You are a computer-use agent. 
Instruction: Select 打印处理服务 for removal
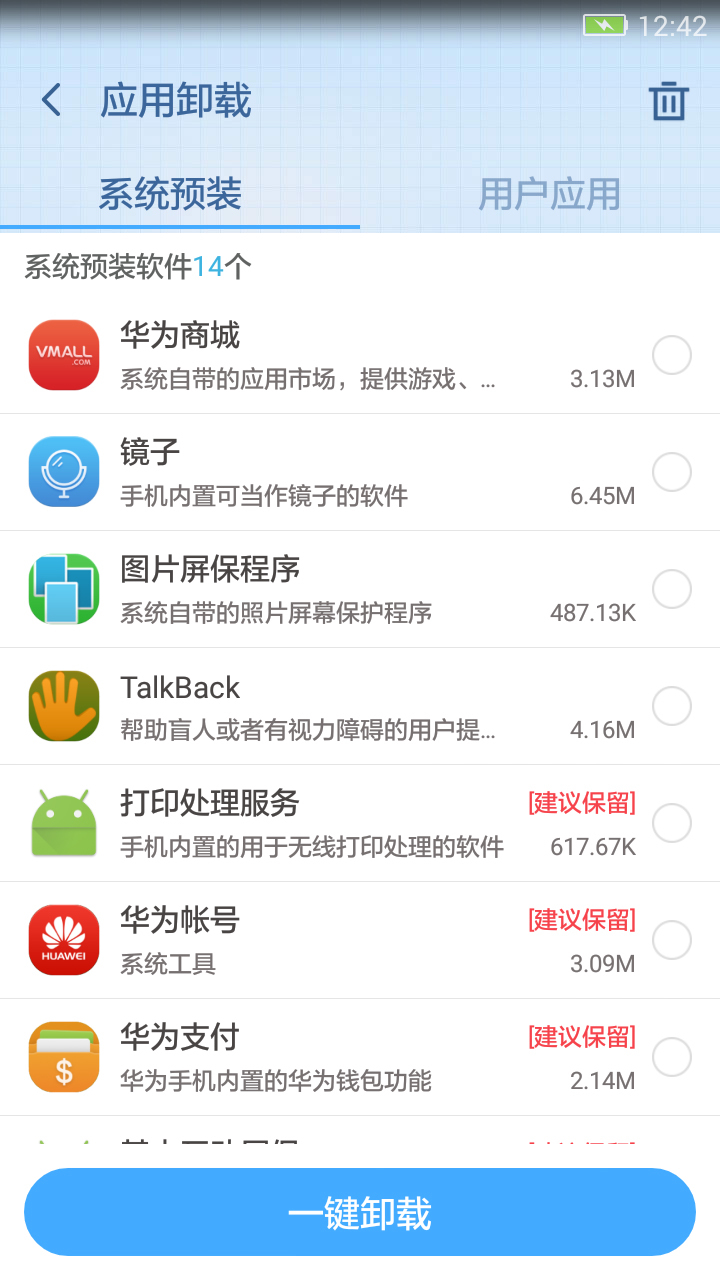672,823
